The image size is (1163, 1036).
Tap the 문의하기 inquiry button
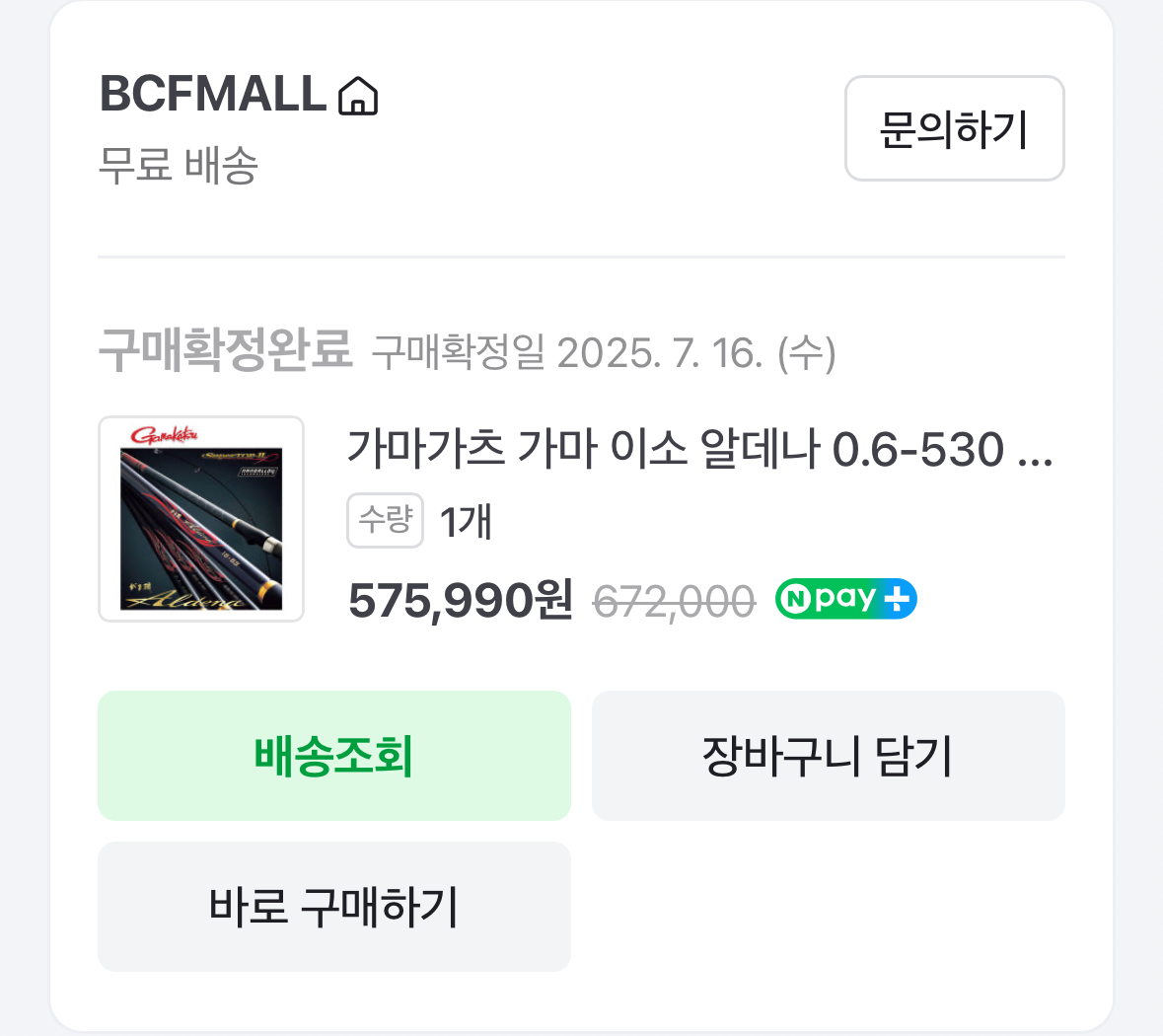click(x=954, y=128)
